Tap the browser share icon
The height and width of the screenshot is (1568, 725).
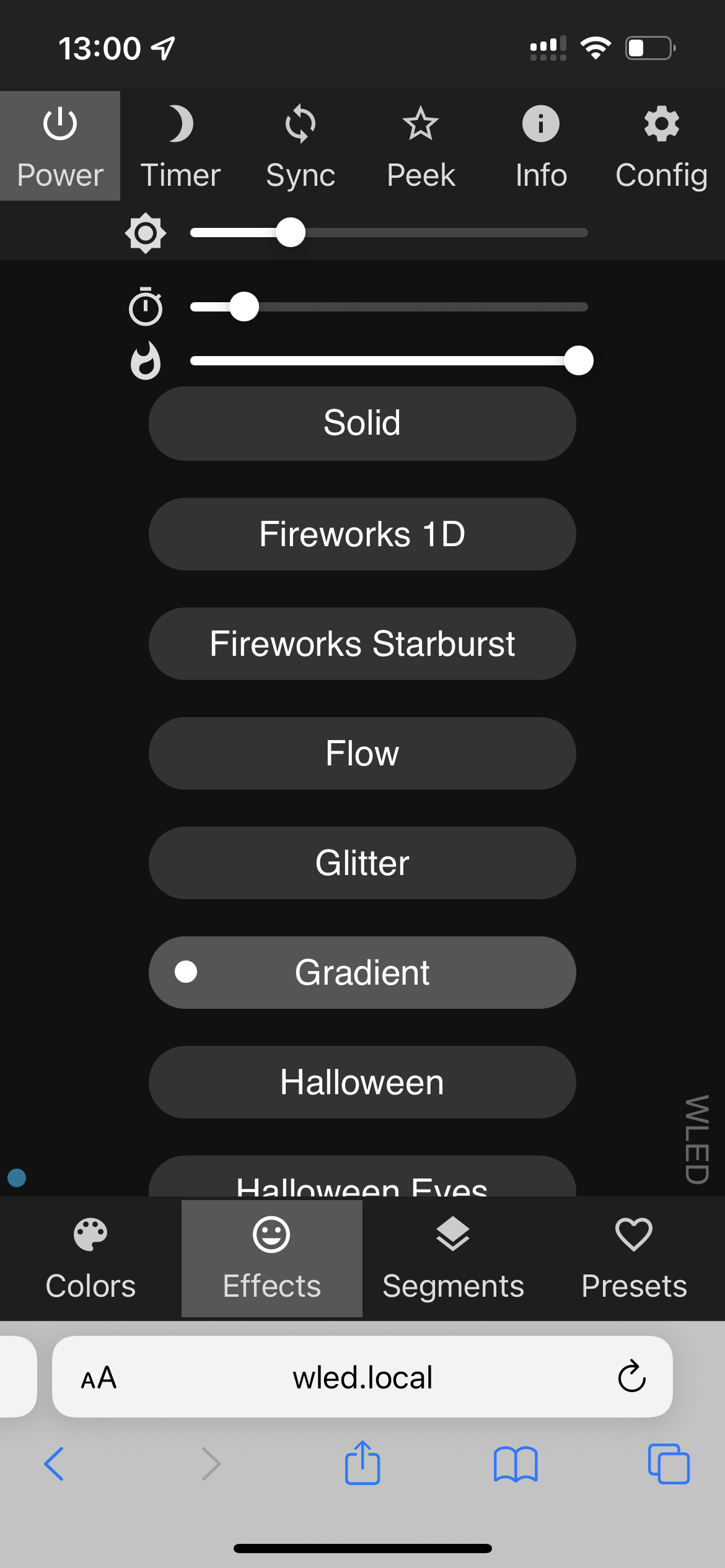[362, 1463]
